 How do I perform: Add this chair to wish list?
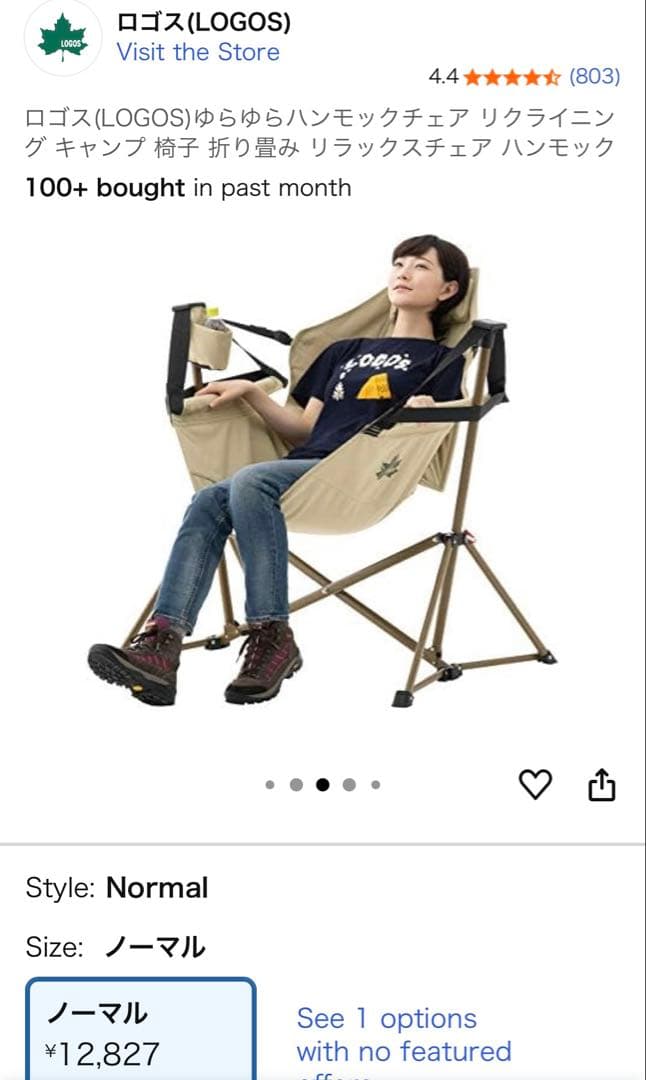point(535,785)
